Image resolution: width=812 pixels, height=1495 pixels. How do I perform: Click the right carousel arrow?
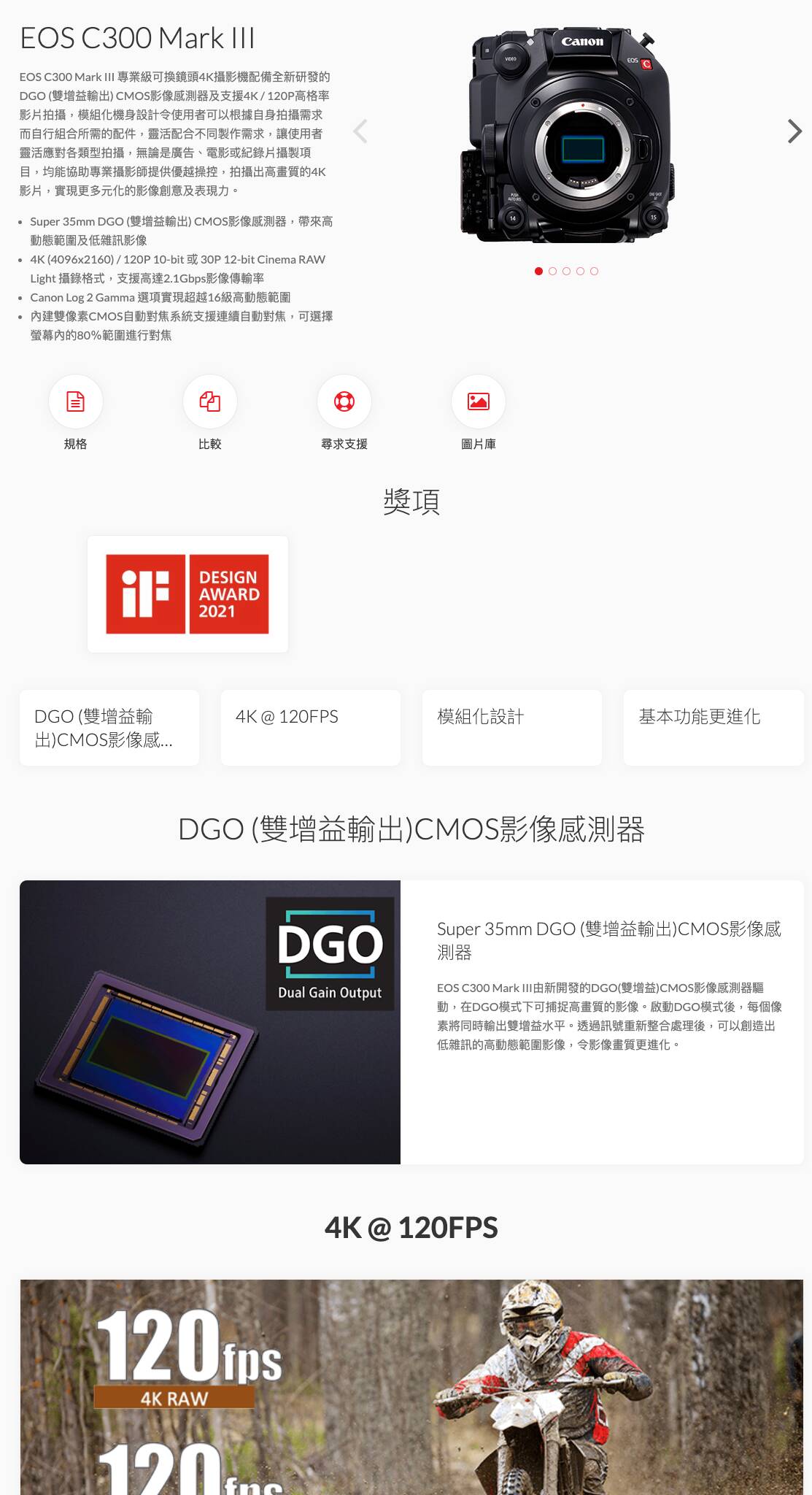(x=792, y=131)
